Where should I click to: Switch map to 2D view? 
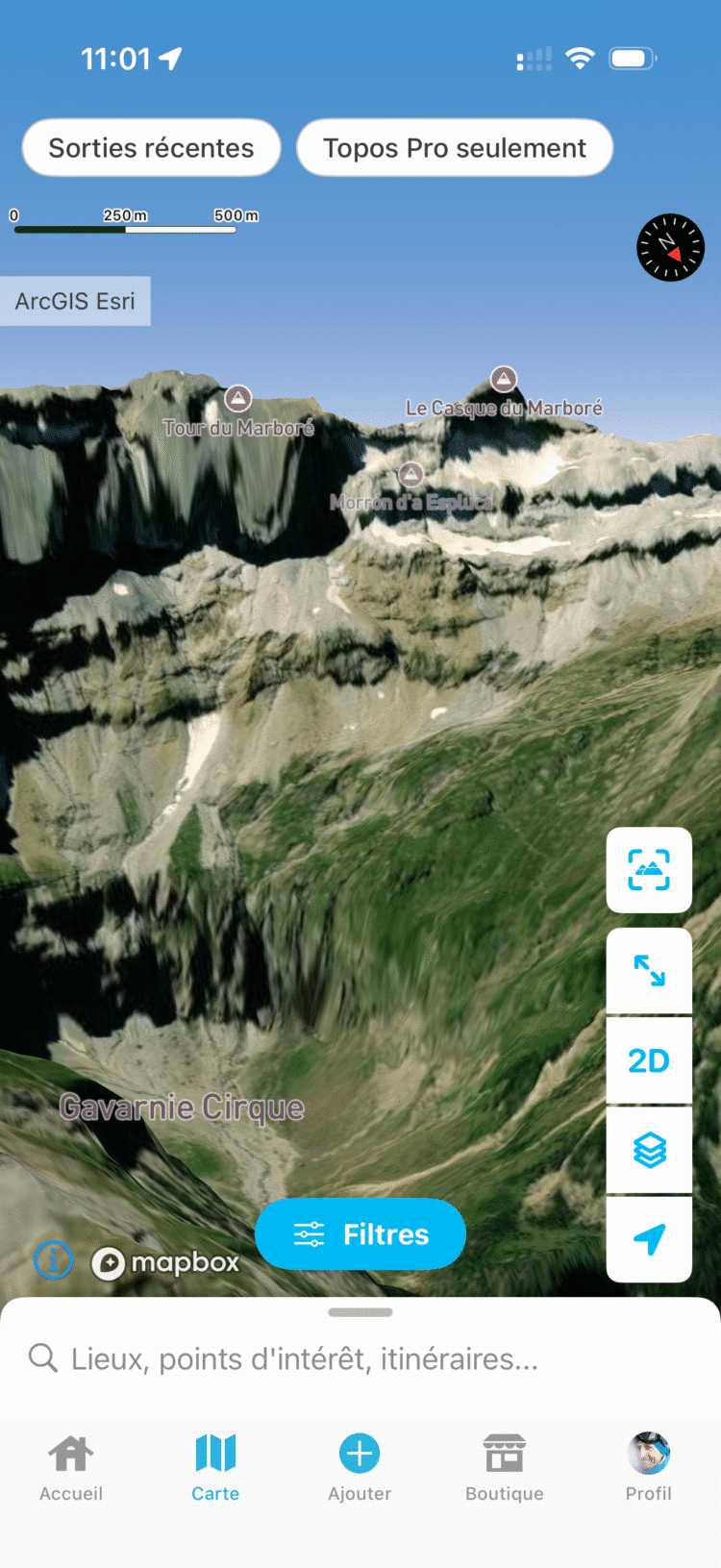649,1060
